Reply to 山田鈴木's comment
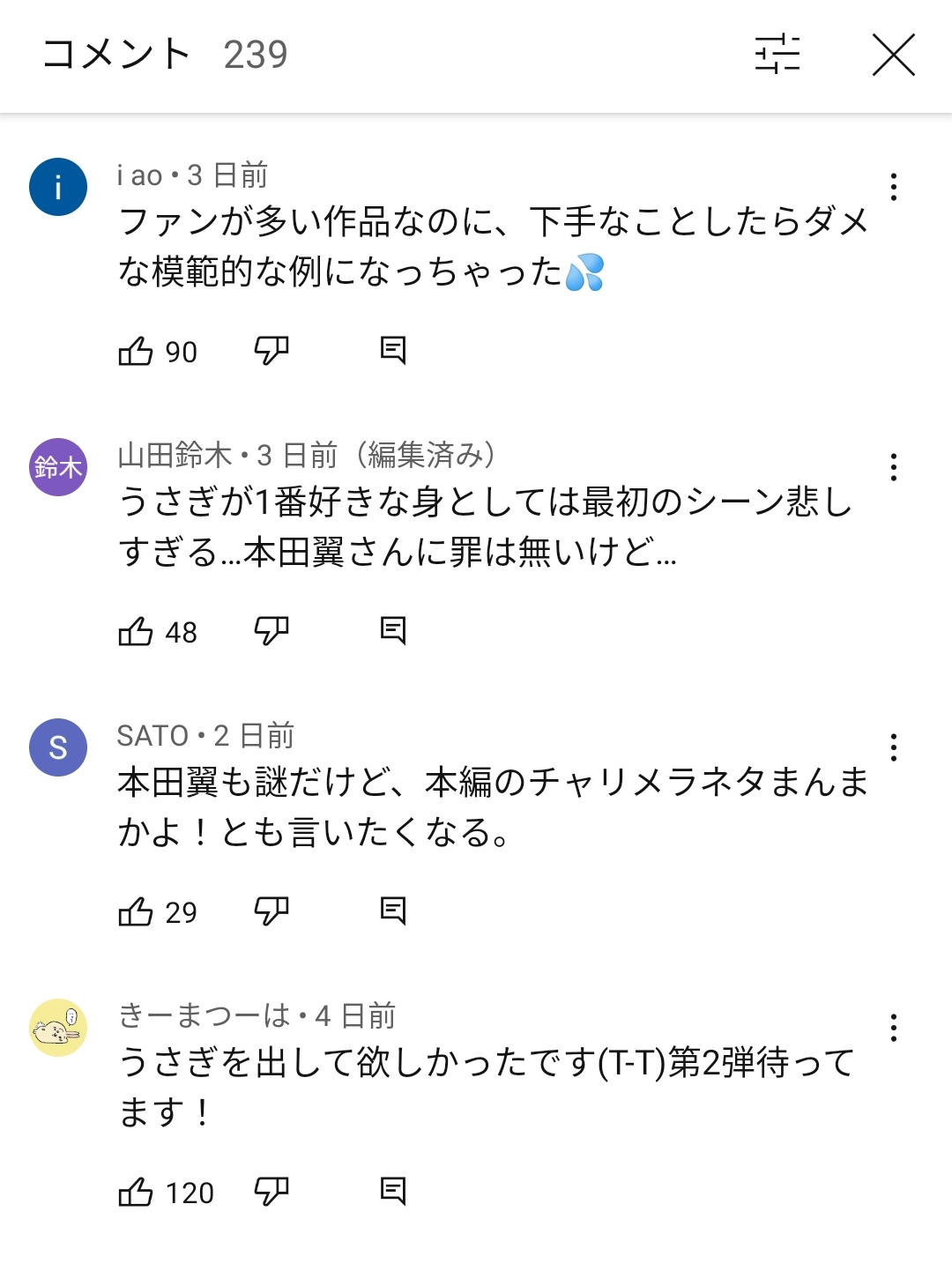The height and width of the screenshot is (1271, 952). click(392, 631)
